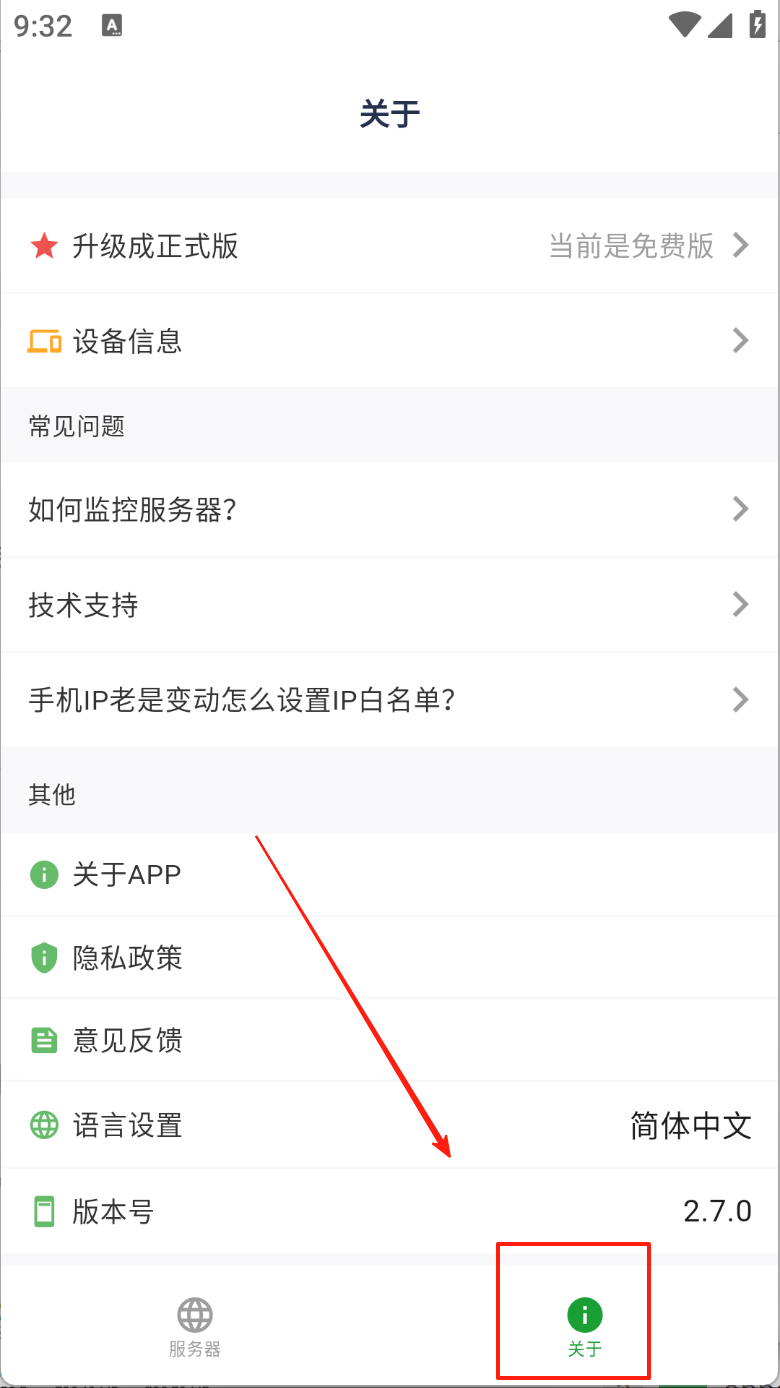780x1388 pixels.
Task: Select the 关于 tab
Action: 584,1327
